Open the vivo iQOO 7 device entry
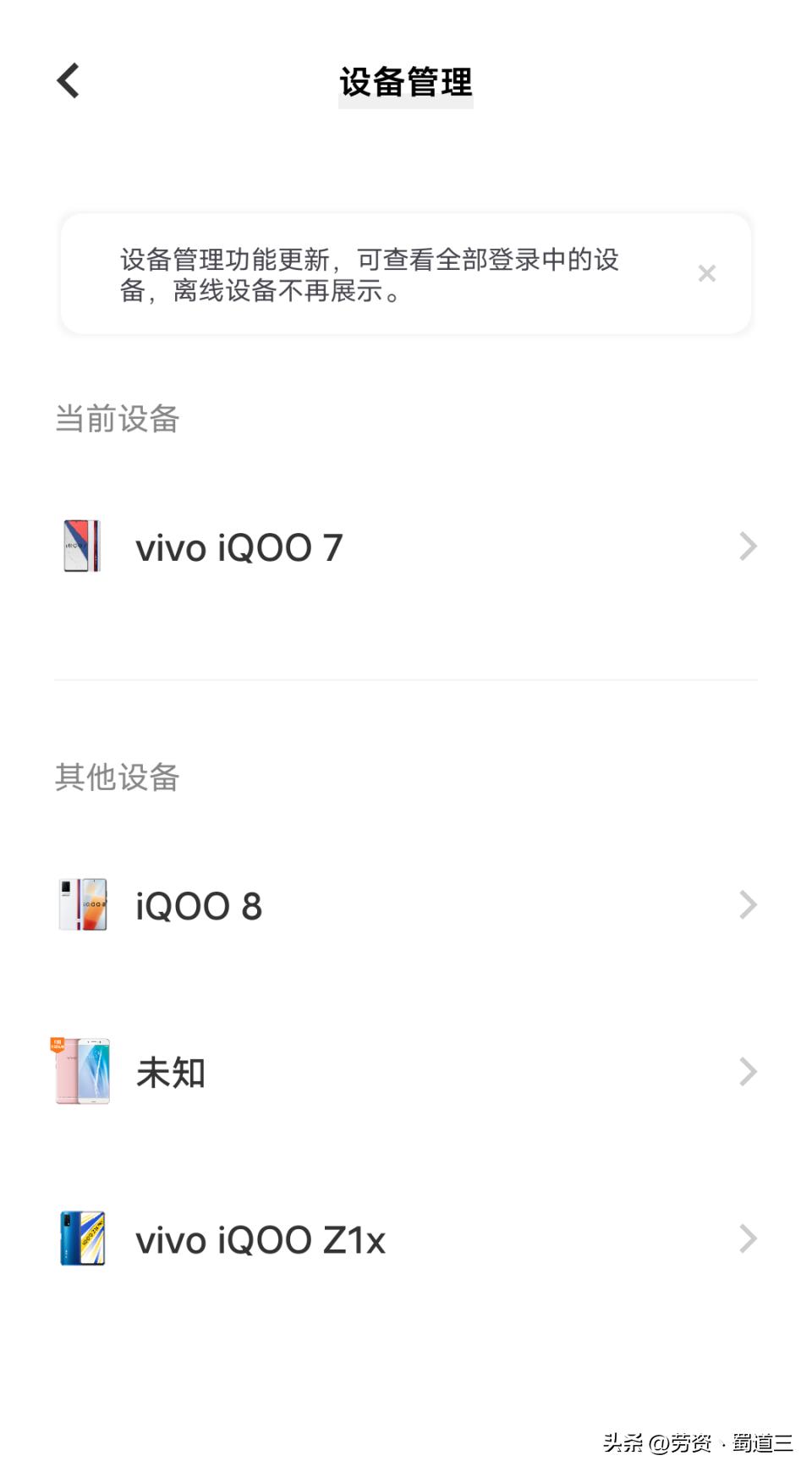812x1472 pixels. (239, 547)
